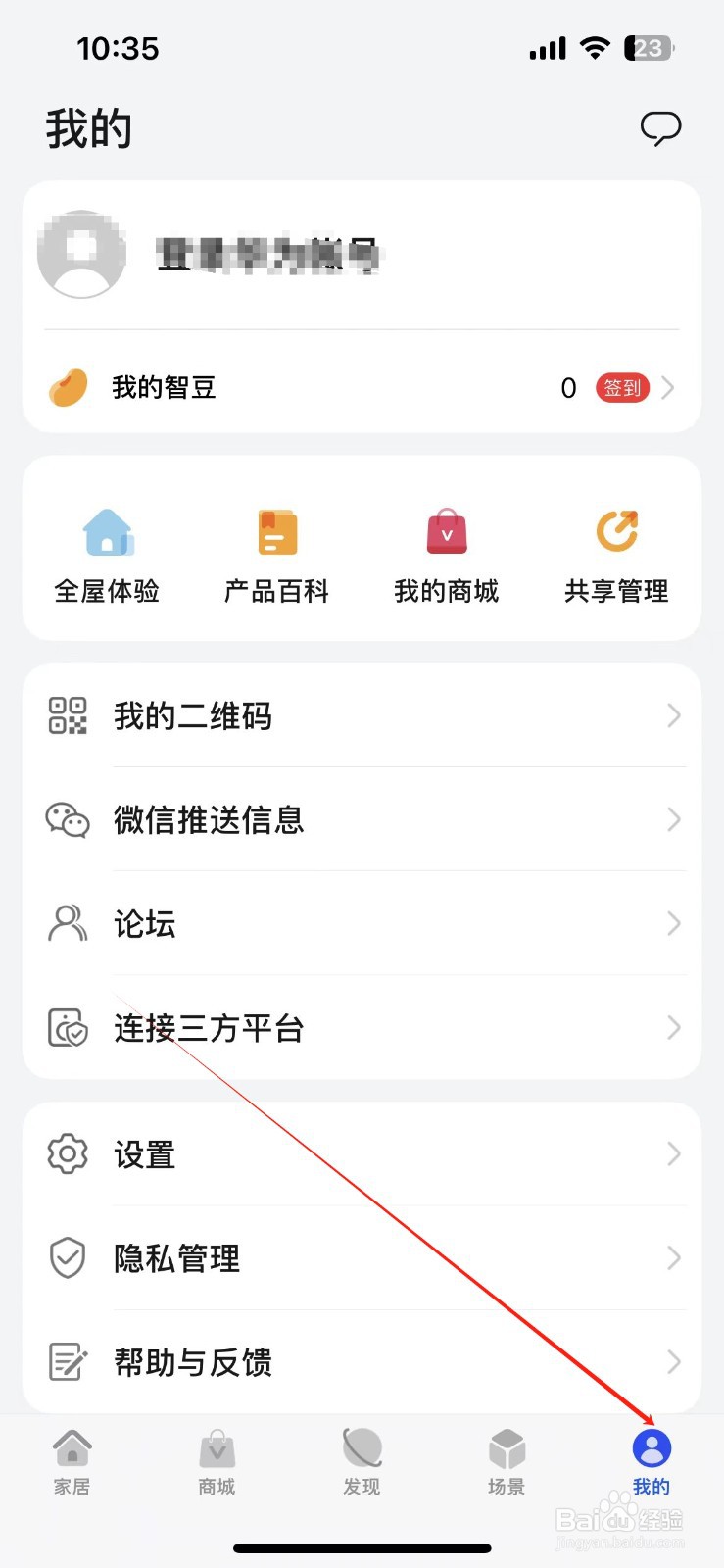Expand the 我的智豆 detail arrow
Viewport: 724px width, 1568px height.
tap(669, 388)
